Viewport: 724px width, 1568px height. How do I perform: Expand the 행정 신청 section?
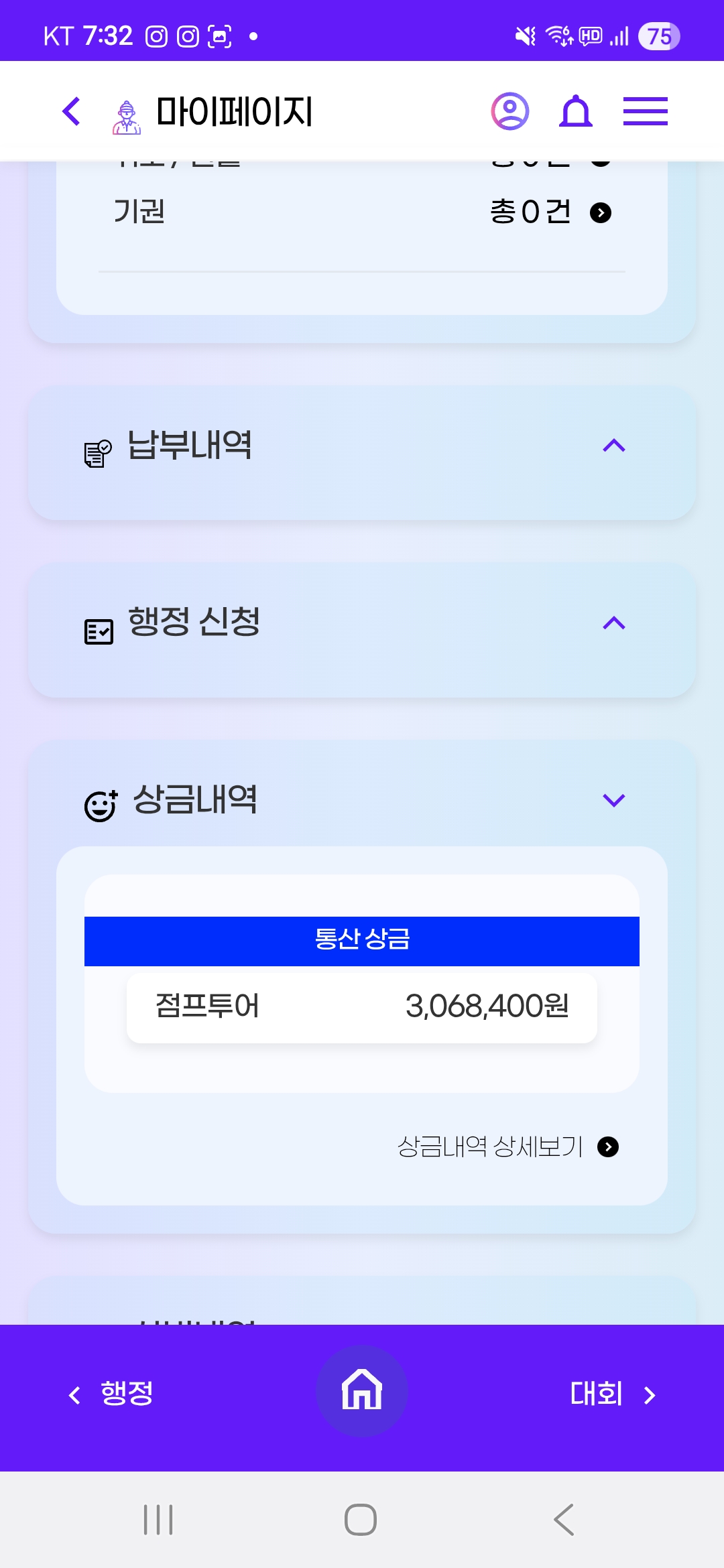[613, 623]
